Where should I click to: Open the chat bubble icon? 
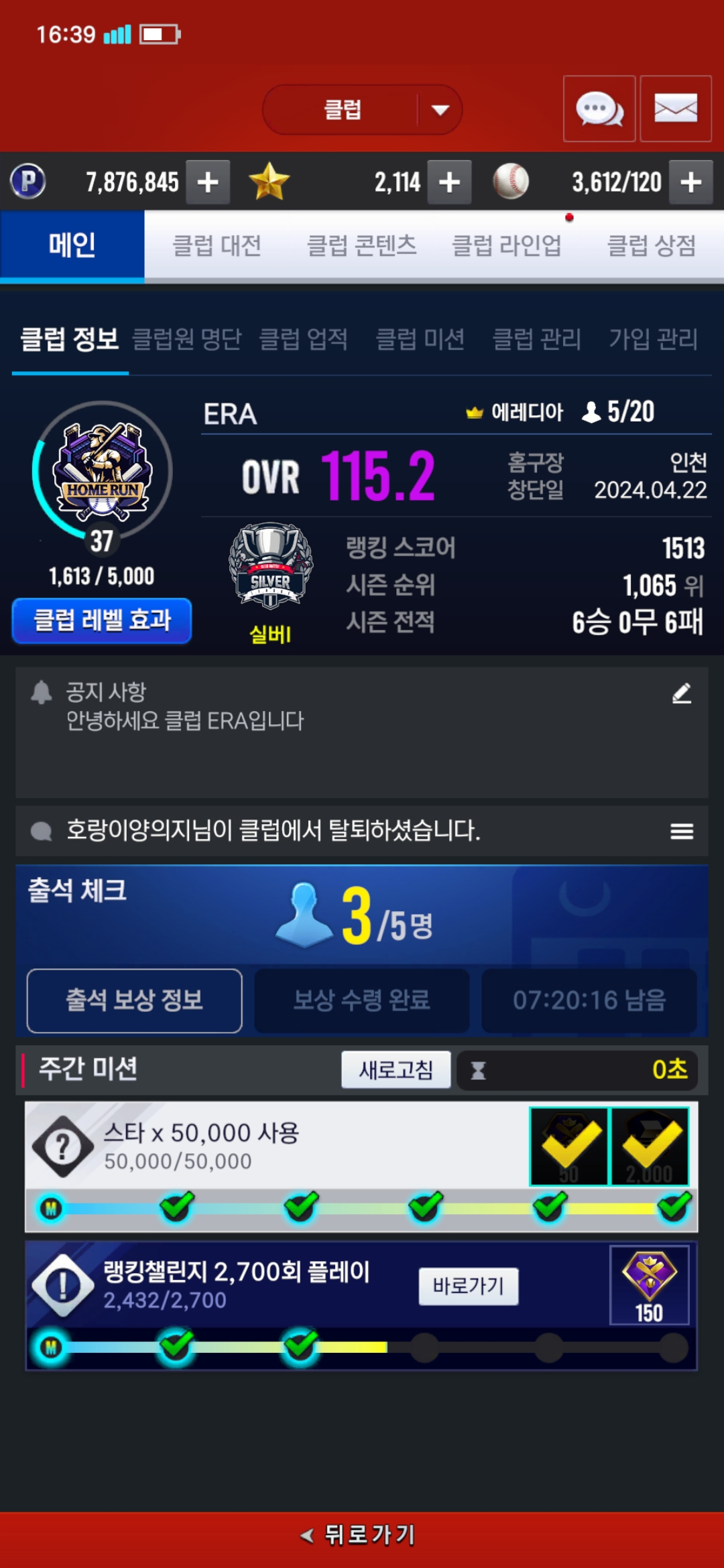599,109
